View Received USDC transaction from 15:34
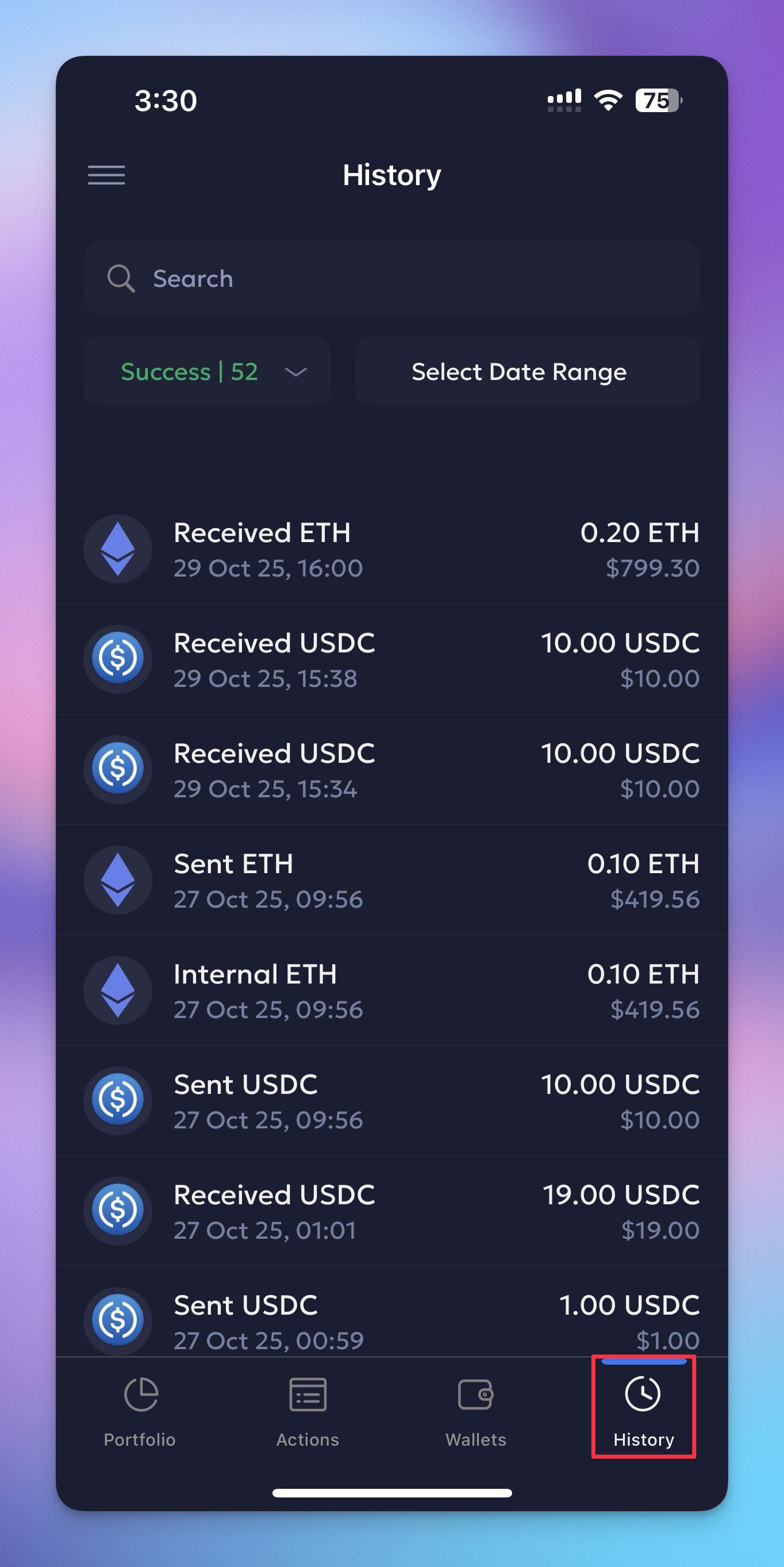Image resolution: width=784 pixels, height=1567 pixels. coord(391,770)
